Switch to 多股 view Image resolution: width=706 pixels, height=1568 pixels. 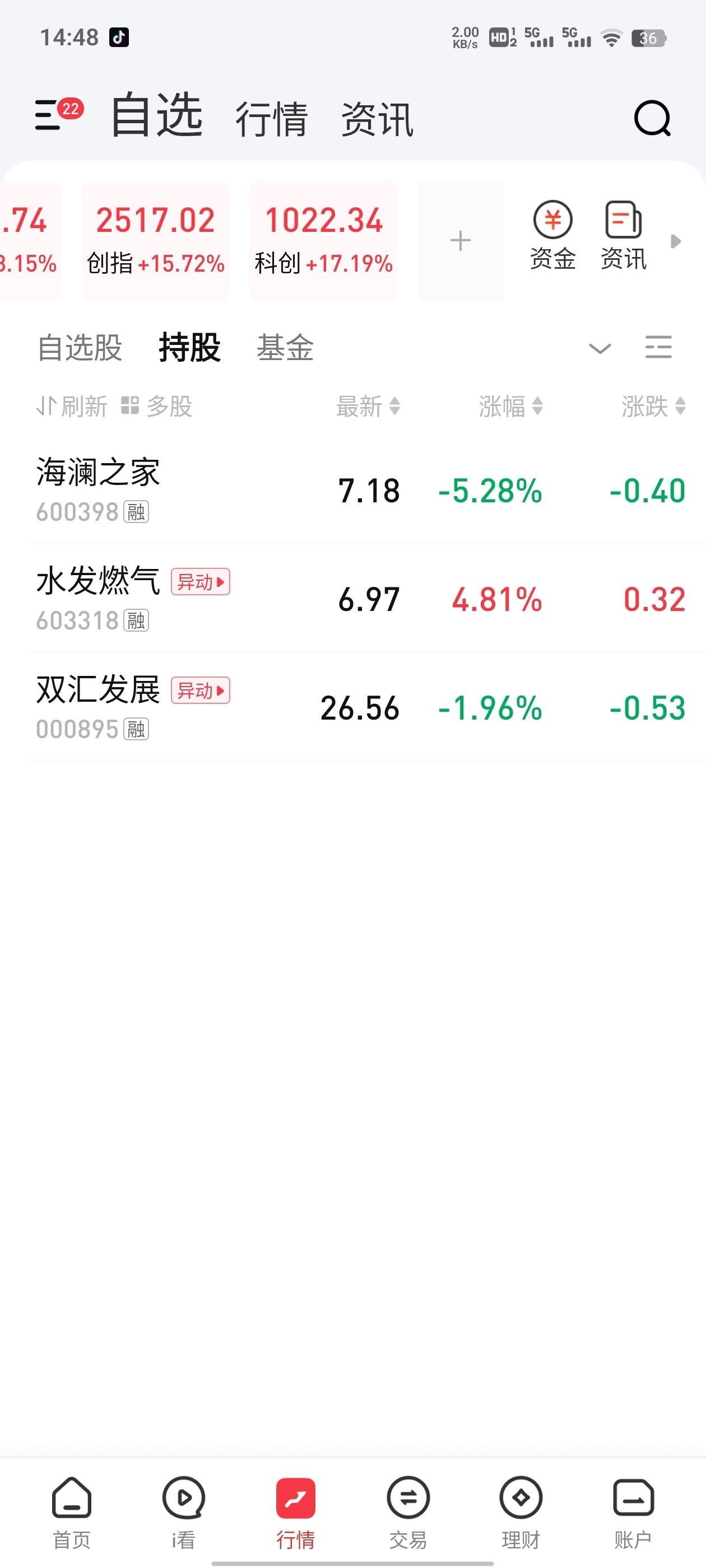156,406
